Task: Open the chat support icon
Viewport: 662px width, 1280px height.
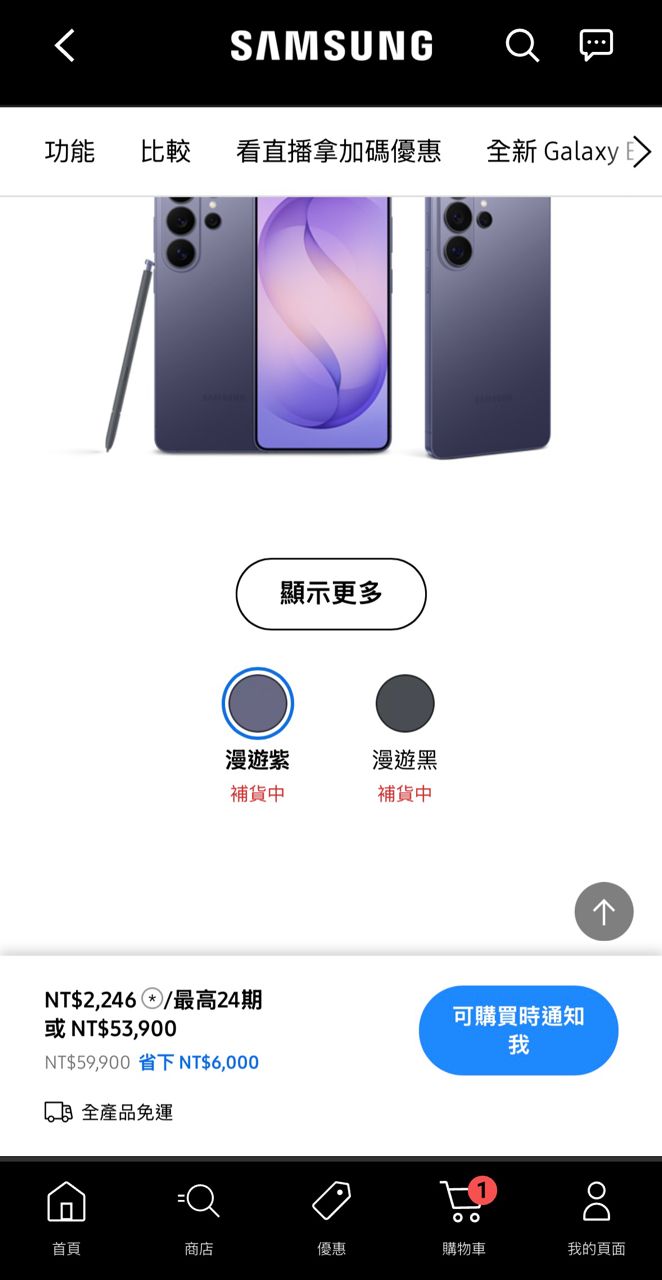Action: tap(596, 45)
